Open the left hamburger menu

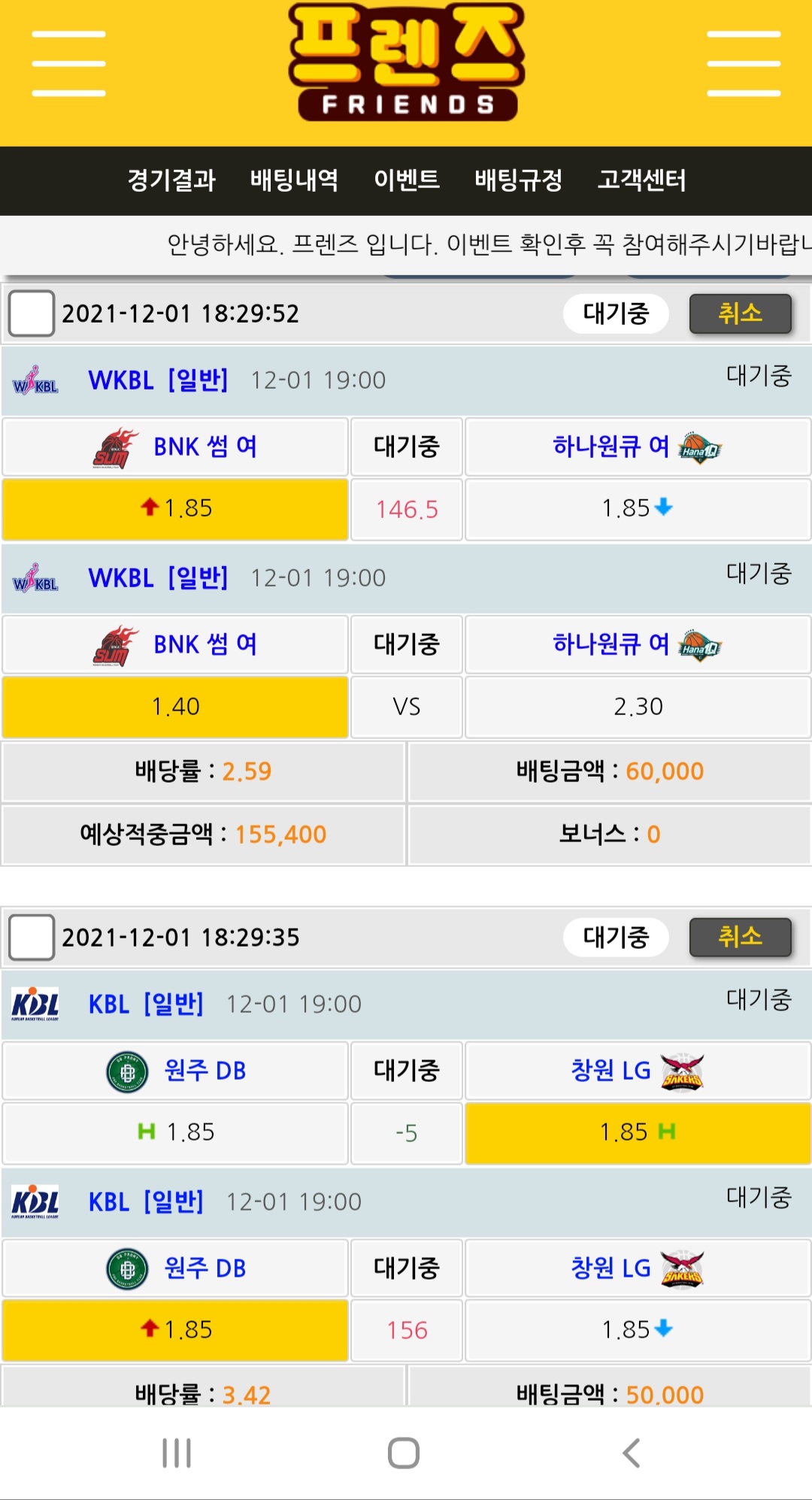click(68, 64)
